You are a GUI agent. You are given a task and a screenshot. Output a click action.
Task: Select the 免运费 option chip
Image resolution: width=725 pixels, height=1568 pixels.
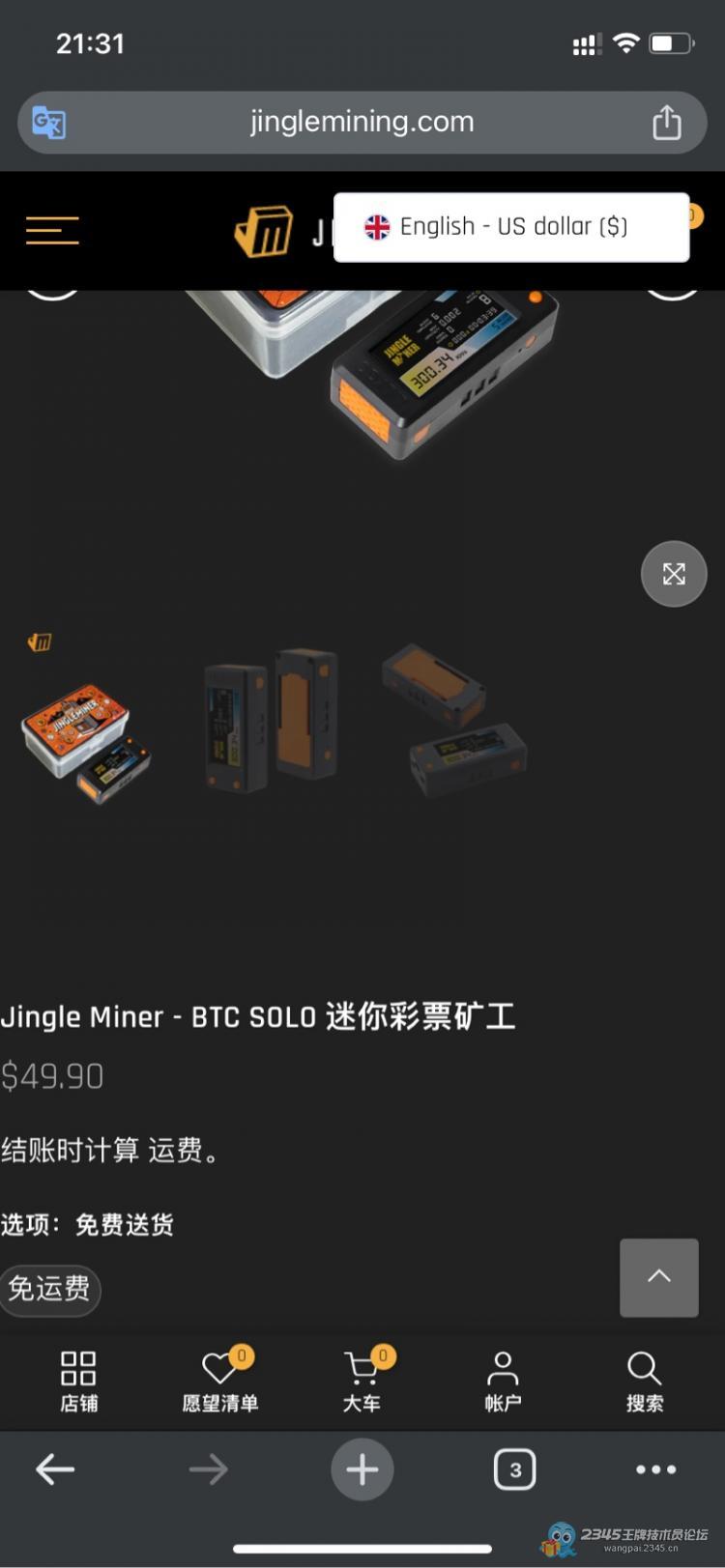49,1289
